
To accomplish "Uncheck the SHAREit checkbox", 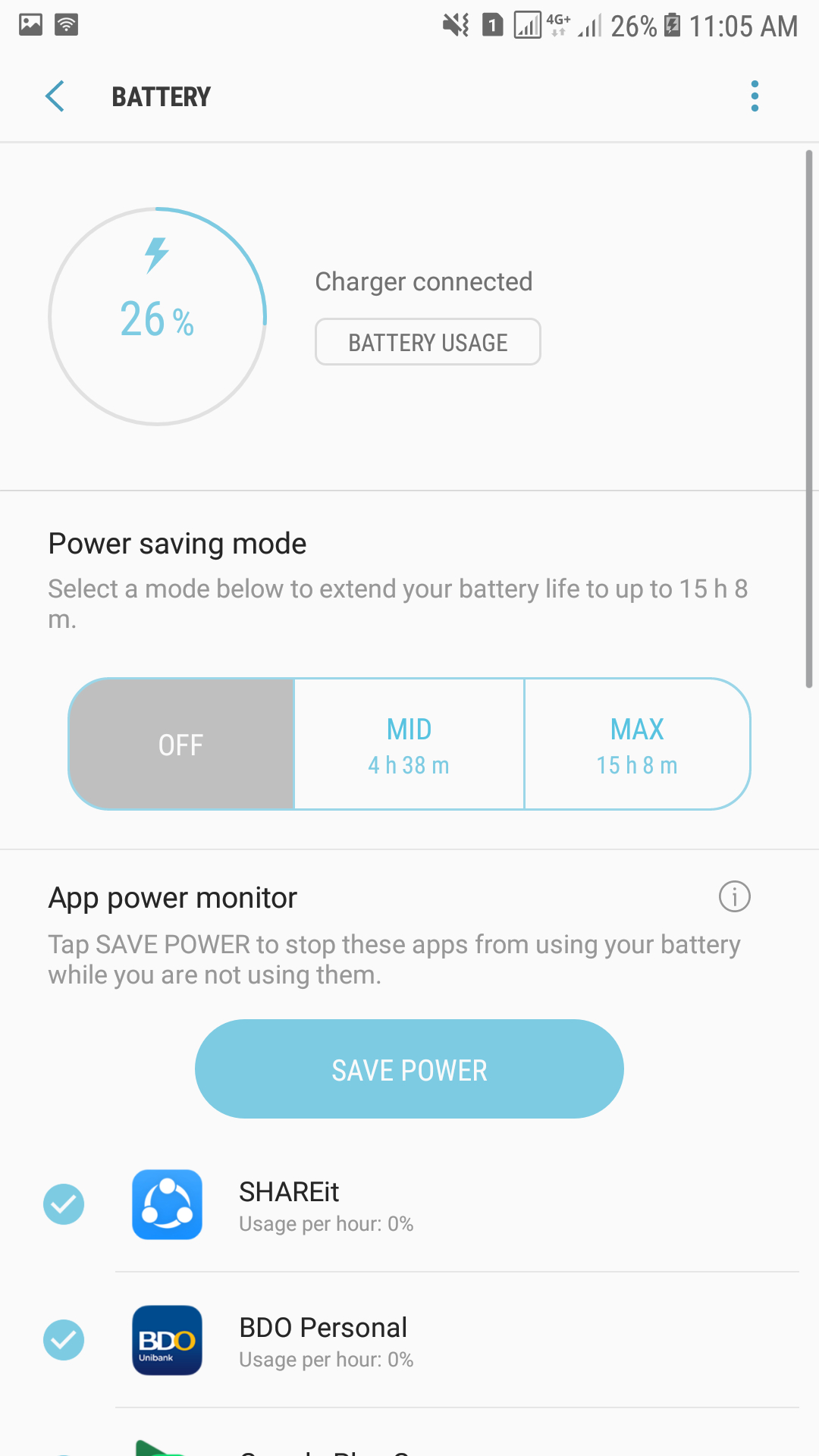I will coord(64,1204).
